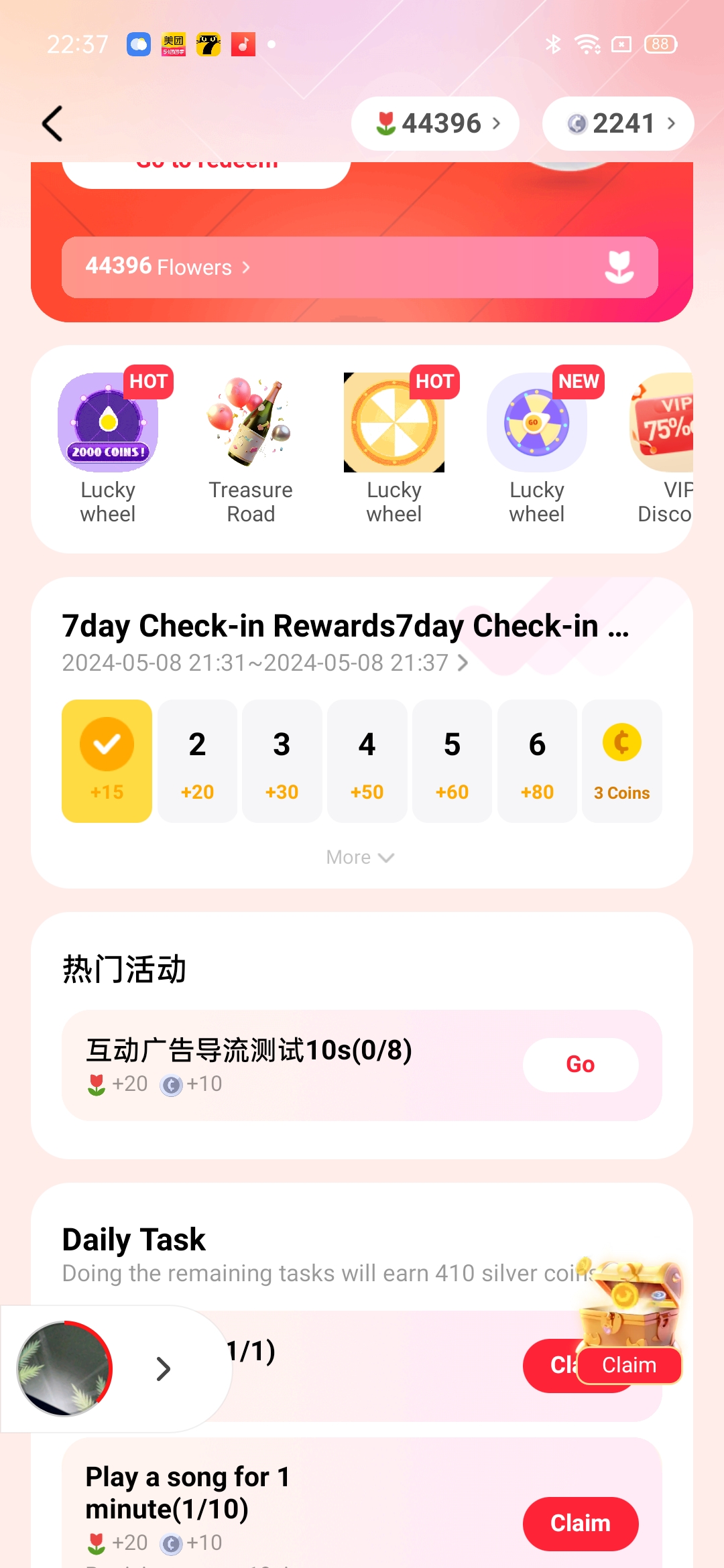Expand More check-in days
This screenshot has height=1568, width=724.
coord(359,857)
